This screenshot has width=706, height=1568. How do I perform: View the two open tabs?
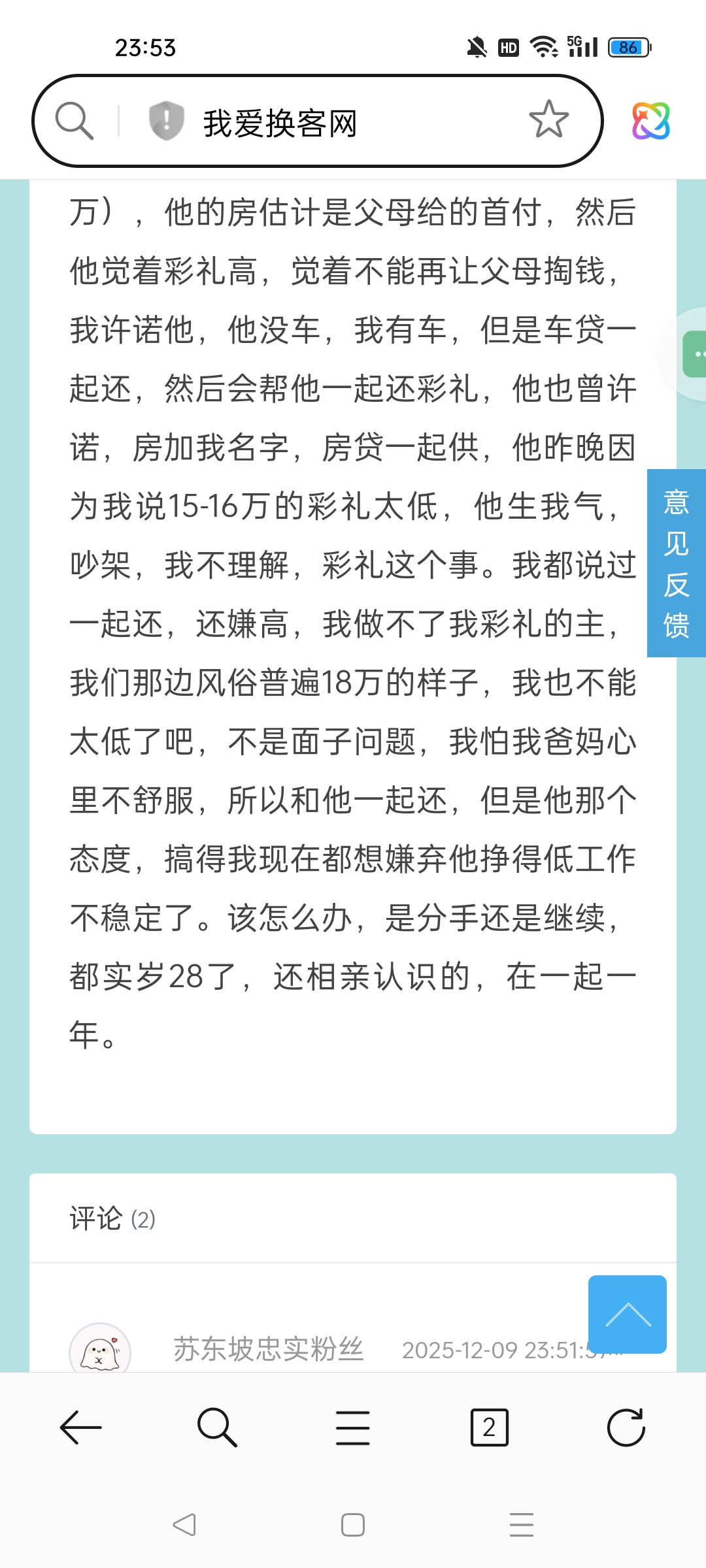pyautogui.click(x=489, y=1428)
